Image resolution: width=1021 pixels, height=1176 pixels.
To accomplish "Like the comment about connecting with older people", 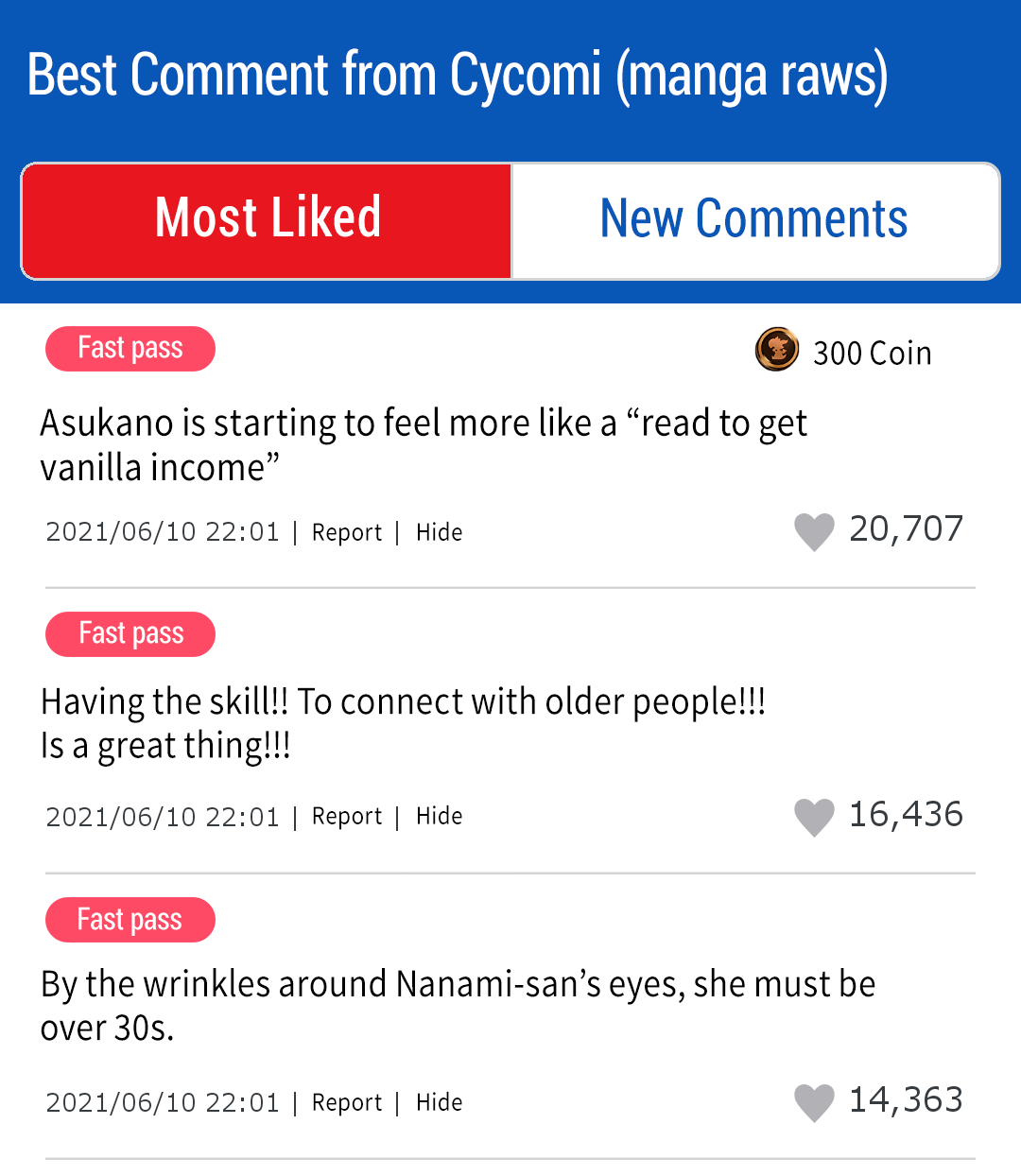I will [x=814, y=817].
